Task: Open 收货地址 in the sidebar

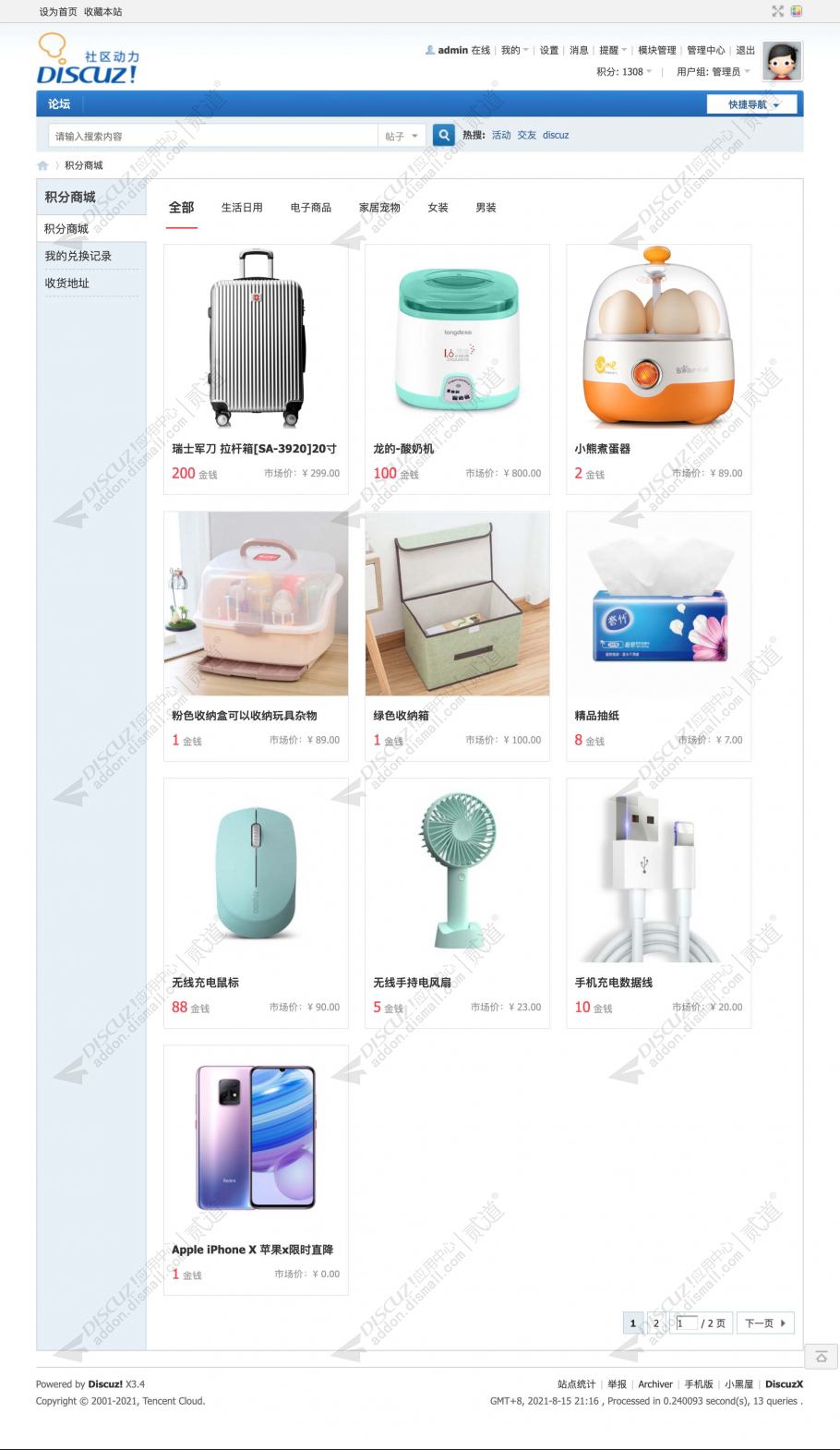Action: [x=67, y=284]
